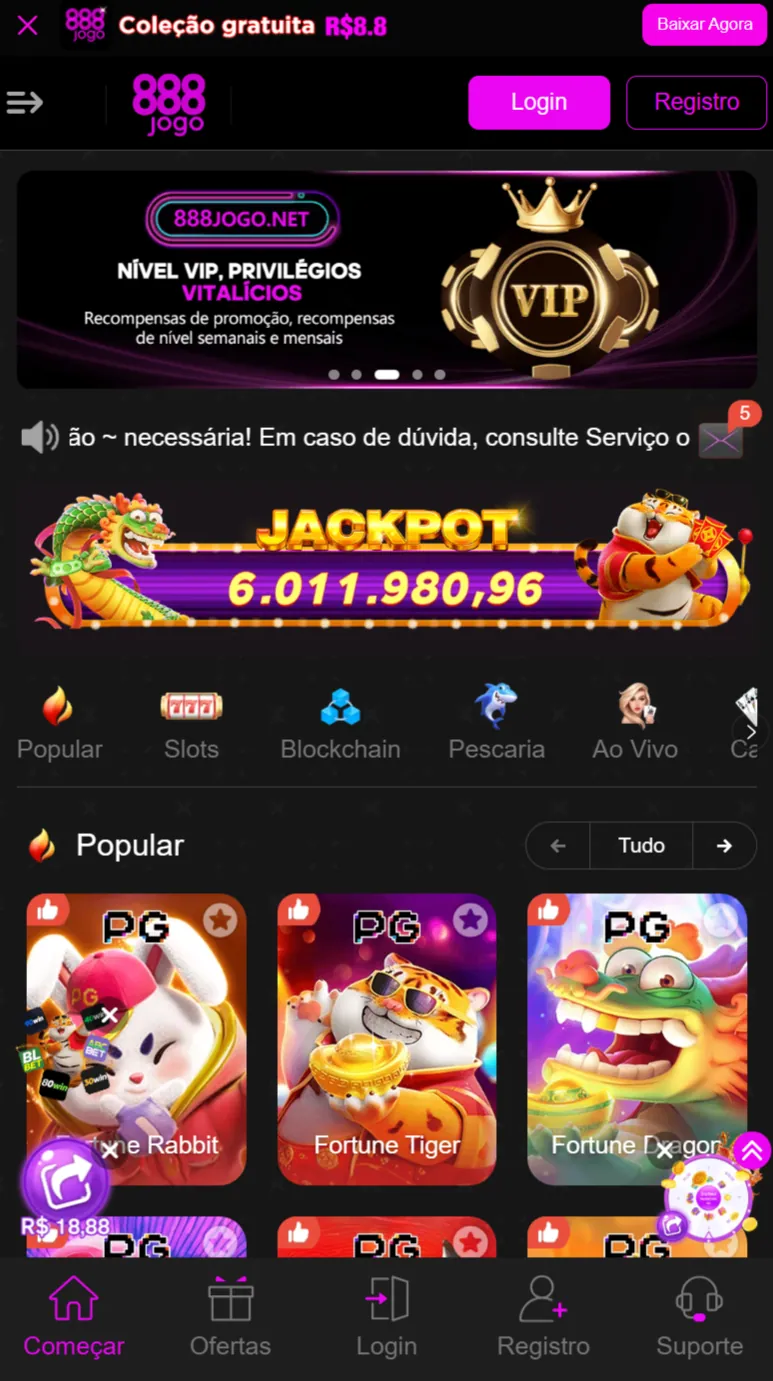Tap the Registro button in header
Image resolution: width=773 pixels, height=1381 pixels.
(x=696, y=102)
